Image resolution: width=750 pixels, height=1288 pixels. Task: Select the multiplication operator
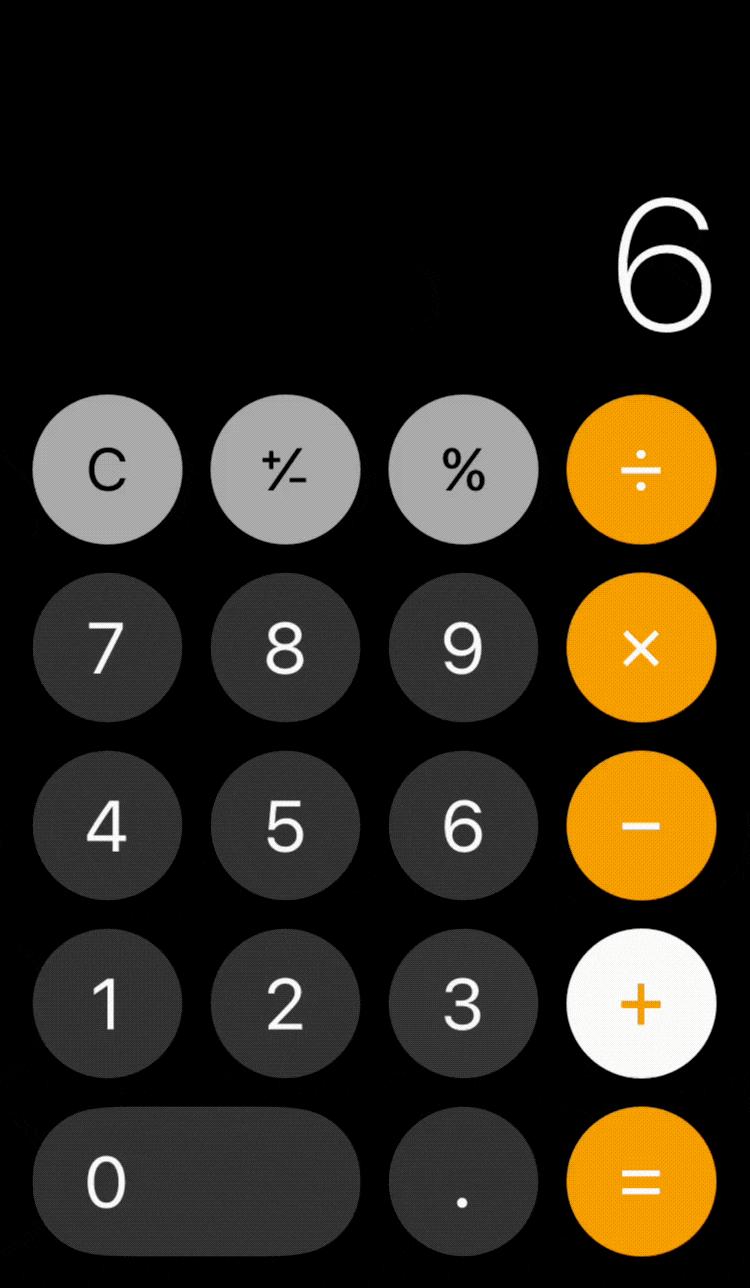(x=641, y=648)
